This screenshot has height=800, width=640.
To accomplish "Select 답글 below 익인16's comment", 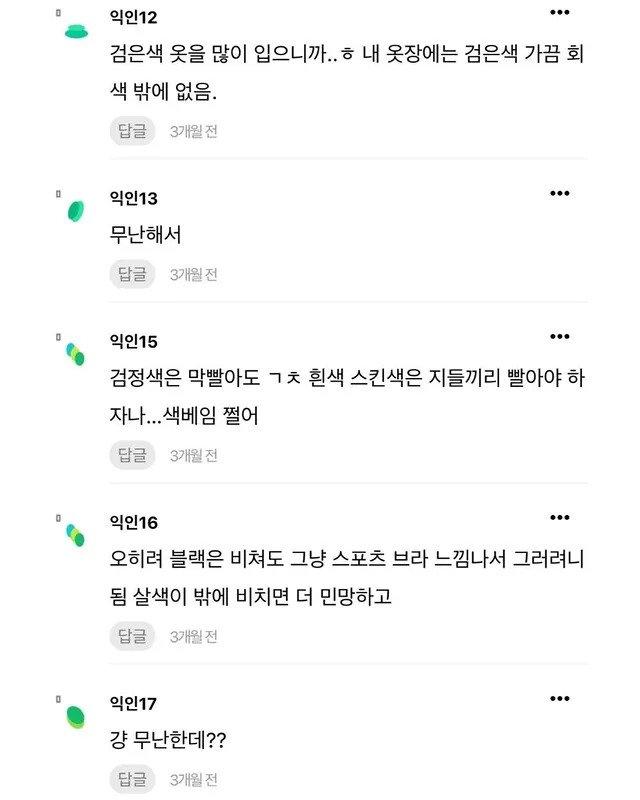I will point(132,635).
